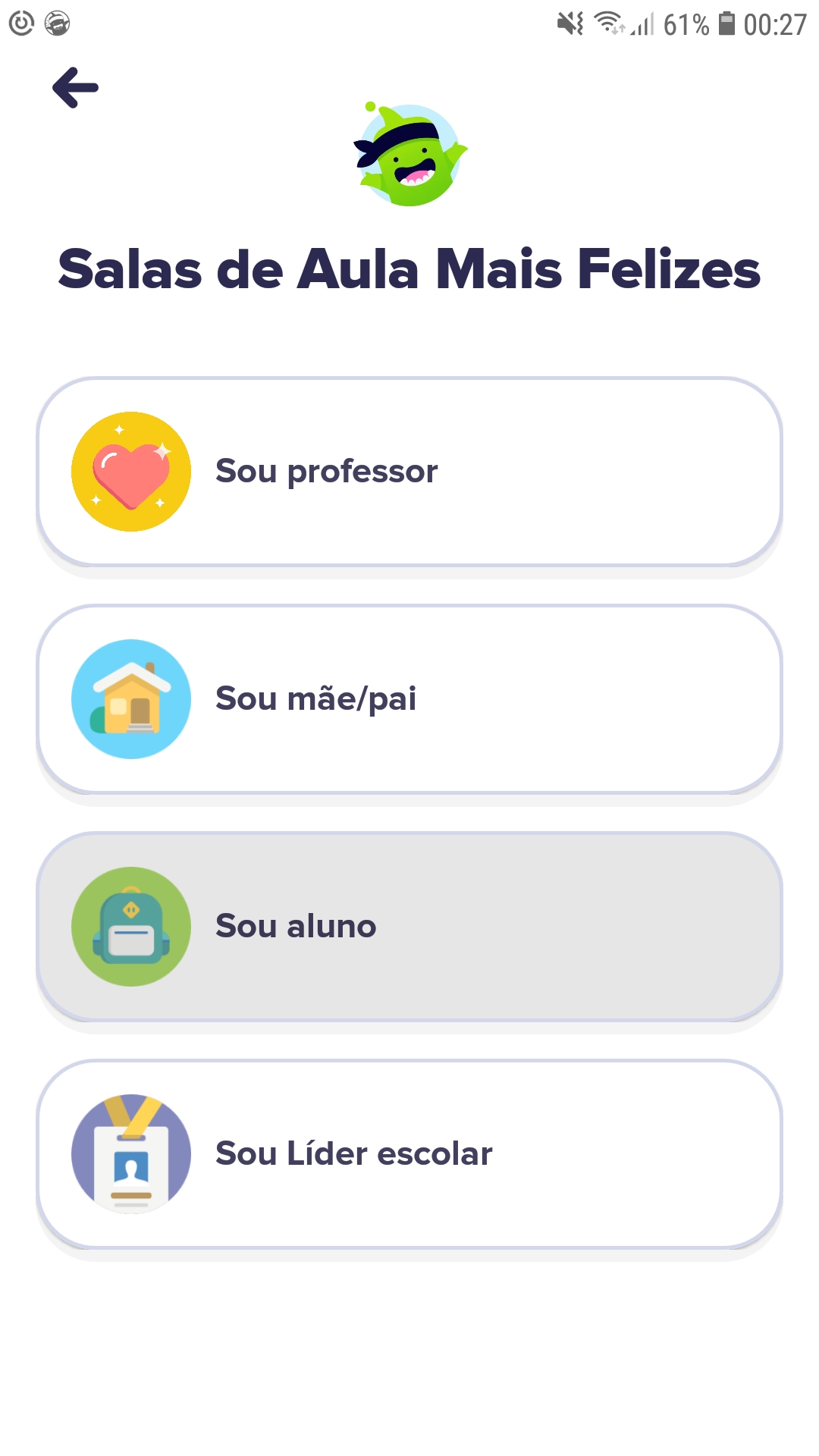Tap the green ClassDojo mascot image
819x1456 pixels.
[407, 155]
